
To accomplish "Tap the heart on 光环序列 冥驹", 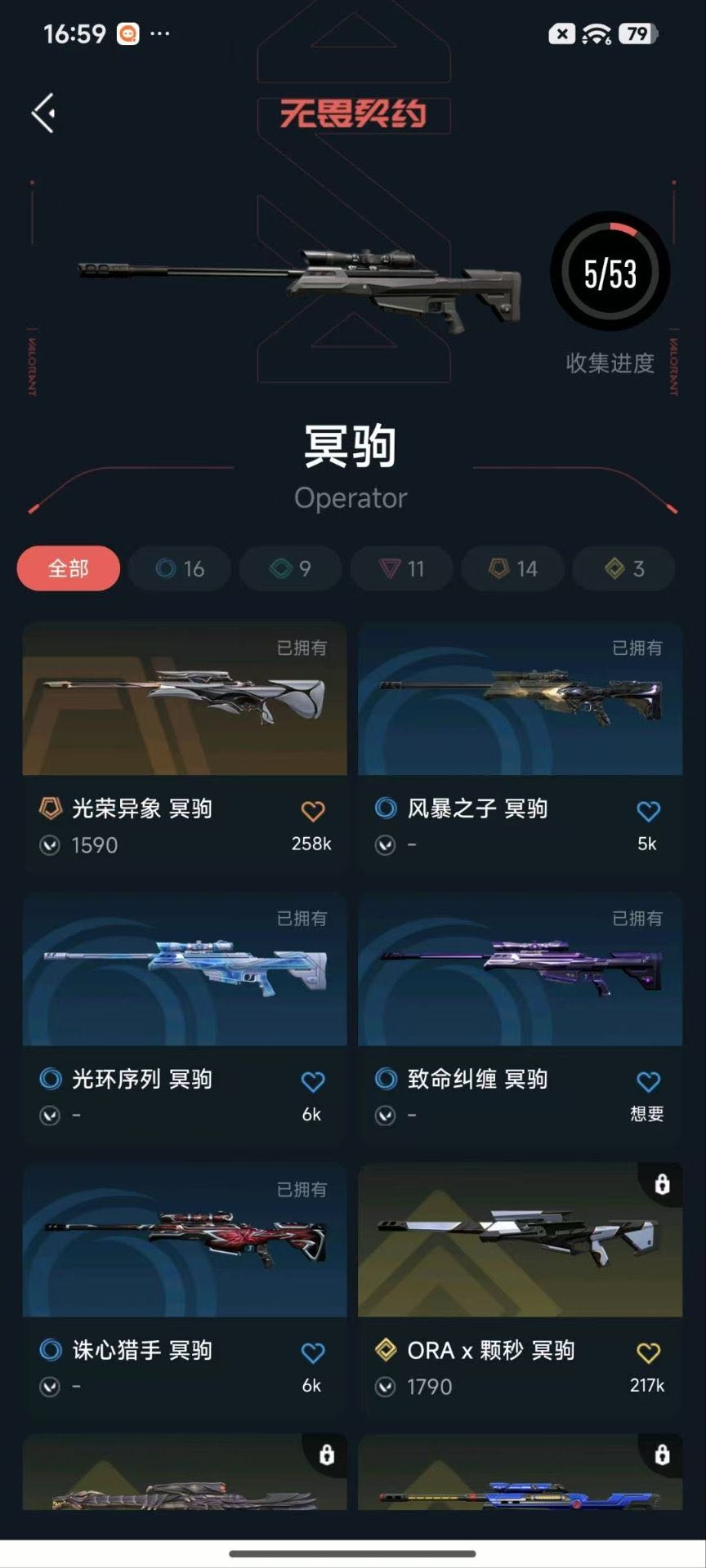I will click(313, 1082).
